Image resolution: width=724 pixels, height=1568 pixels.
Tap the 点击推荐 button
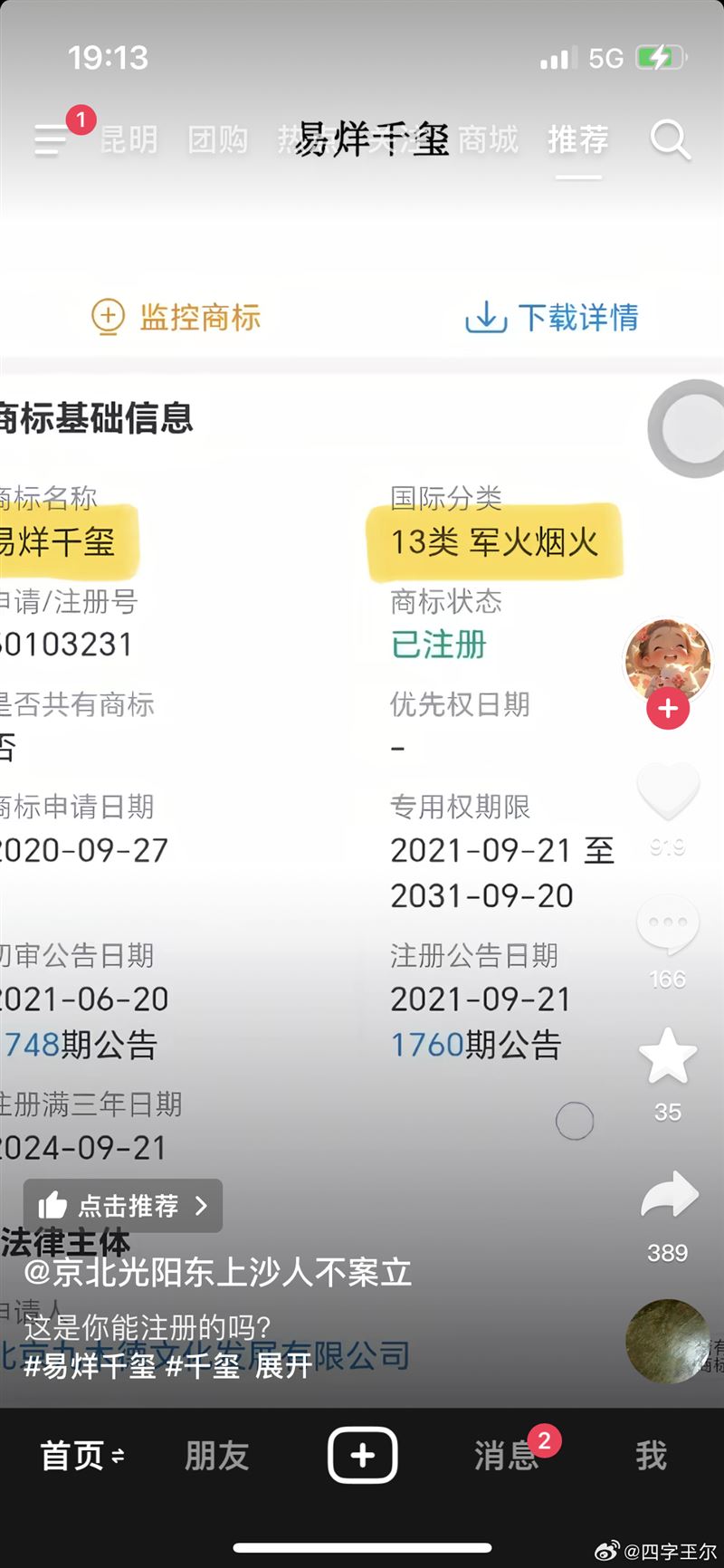coord(123,1206)
